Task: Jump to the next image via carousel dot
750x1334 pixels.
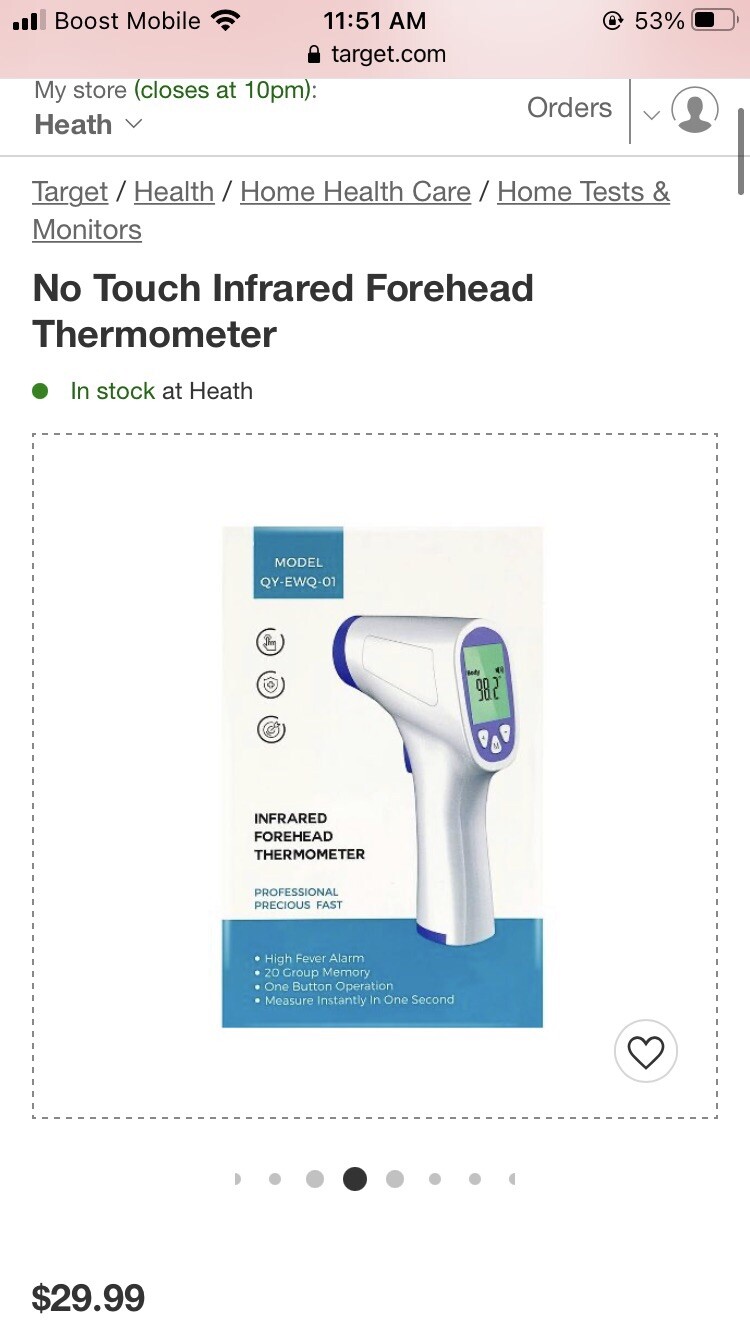Action: (395, 1179)
